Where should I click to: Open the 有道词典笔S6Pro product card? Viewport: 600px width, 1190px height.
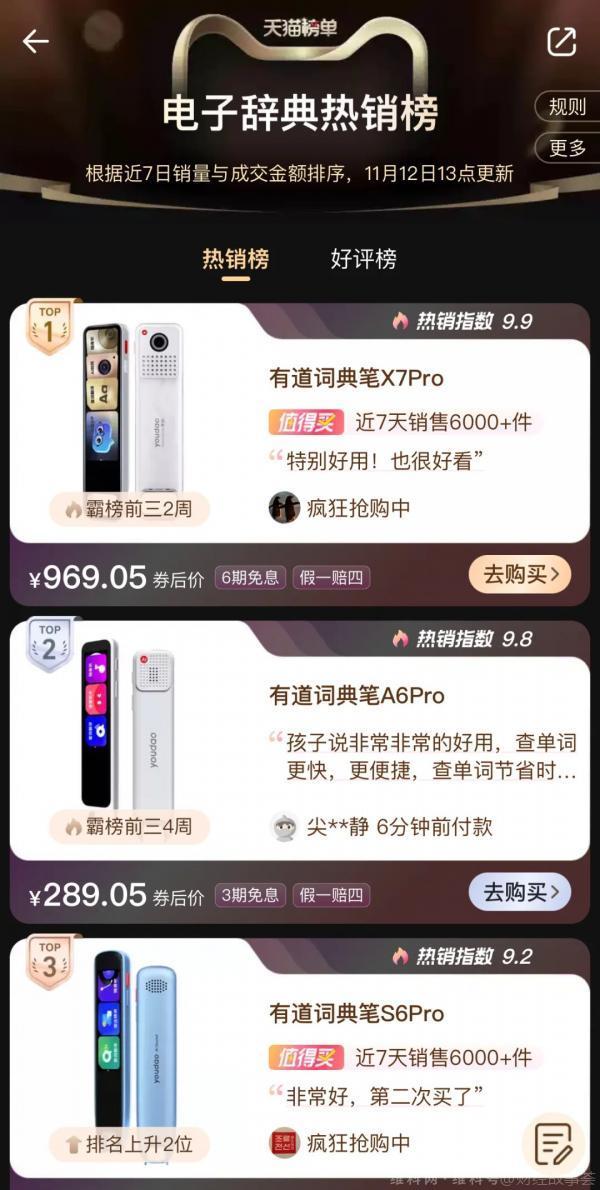click(x=355, y=1013)
